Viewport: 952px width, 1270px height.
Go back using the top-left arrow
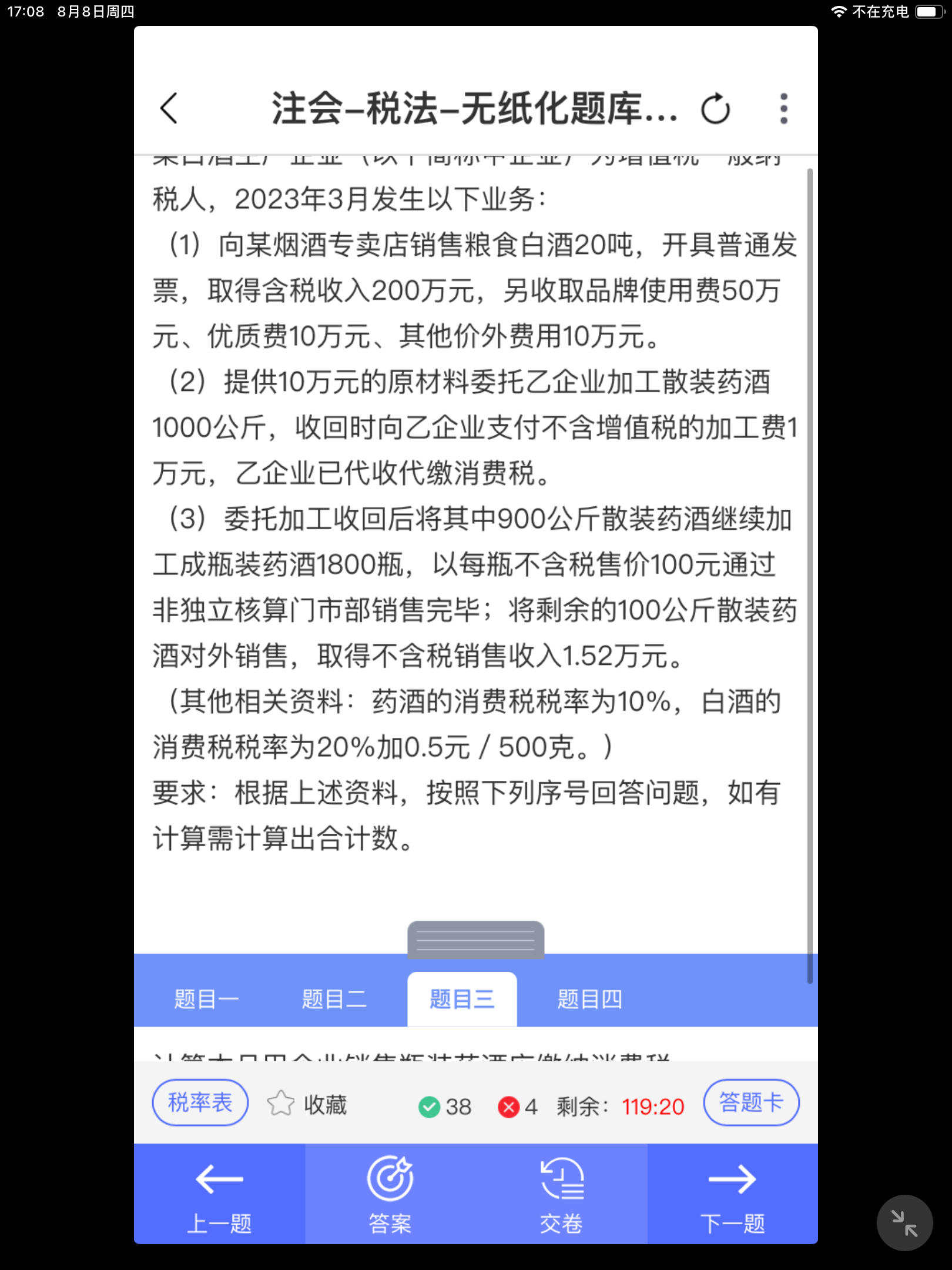pyautogui.click(x=169, y=109)
